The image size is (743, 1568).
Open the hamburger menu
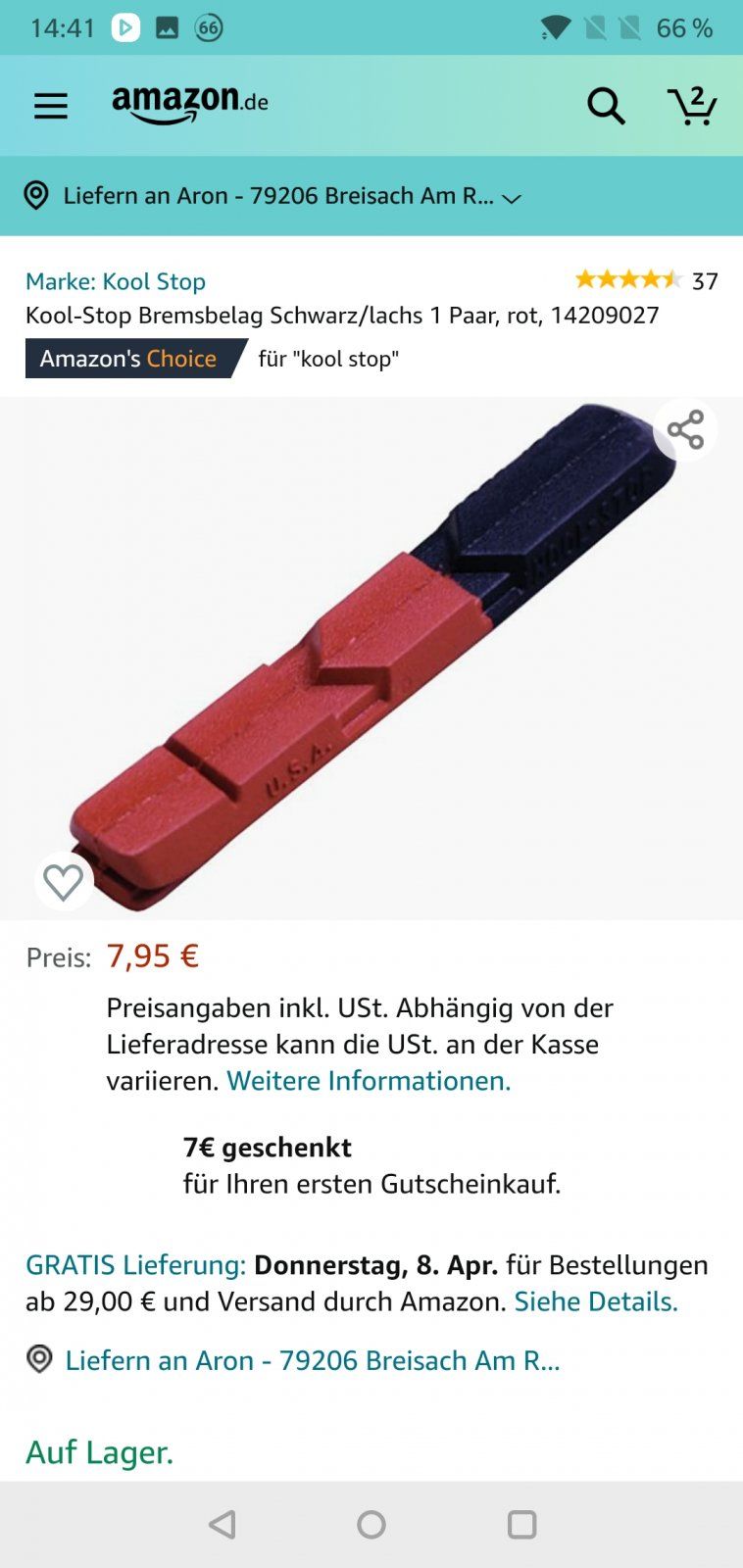pos(51,106)
